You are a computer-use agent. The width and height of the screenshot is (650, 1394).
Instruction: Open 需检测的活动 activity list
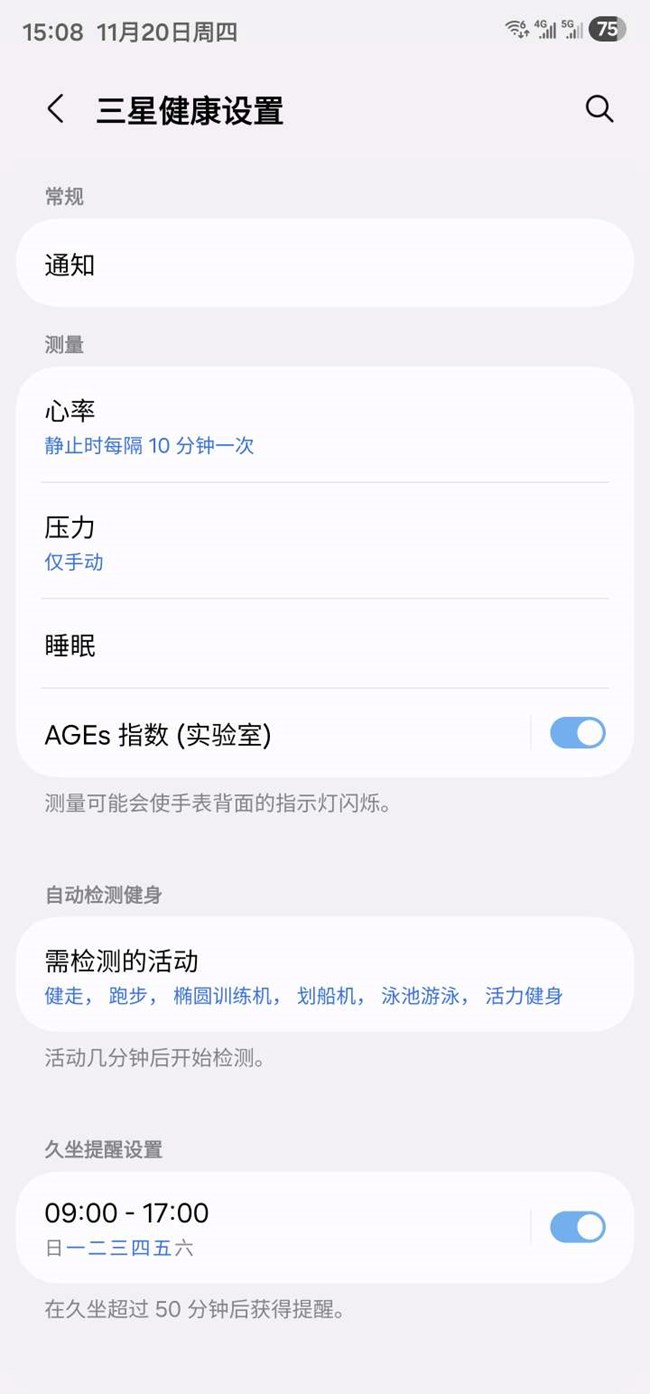[x=324, y=976]
